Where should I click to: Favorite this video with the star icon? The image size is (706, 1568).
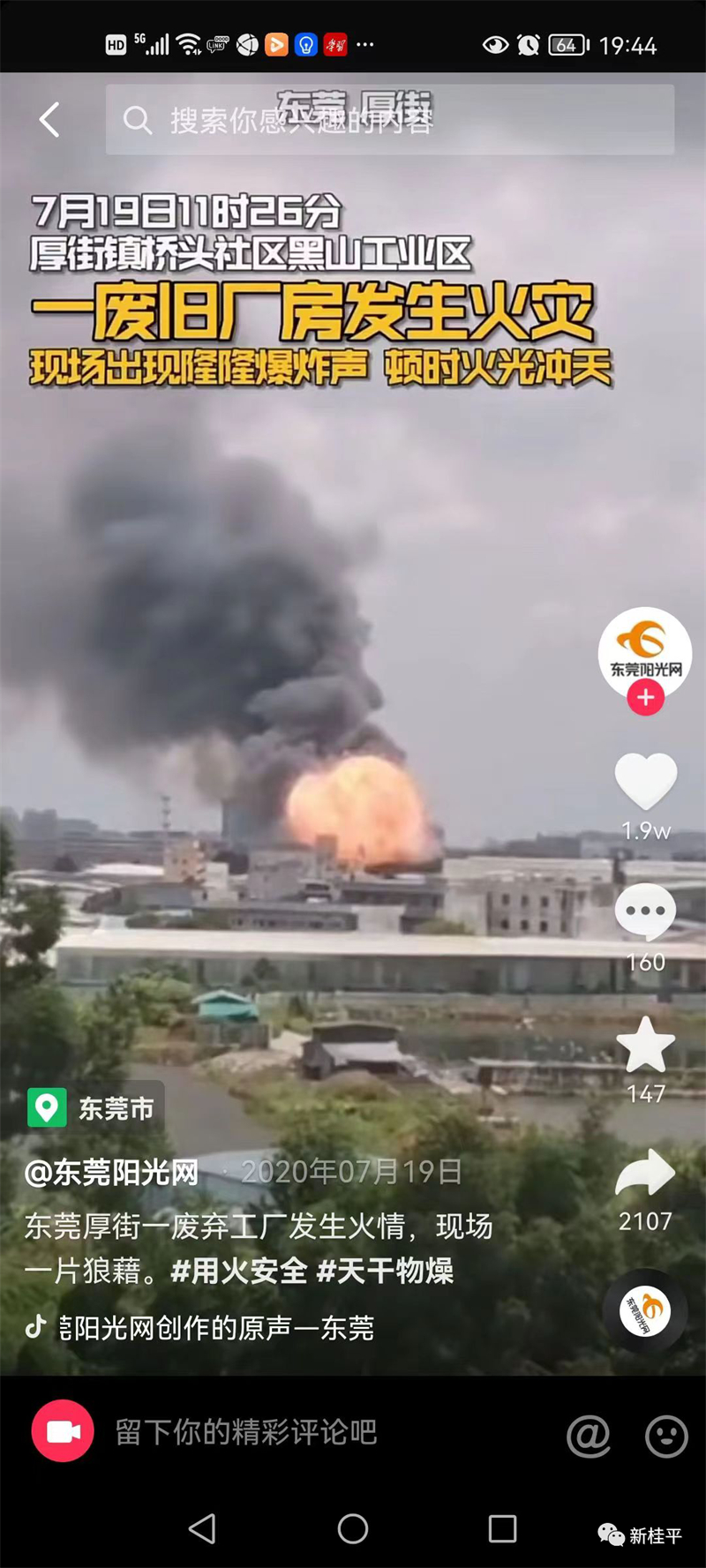(645, 1045)
